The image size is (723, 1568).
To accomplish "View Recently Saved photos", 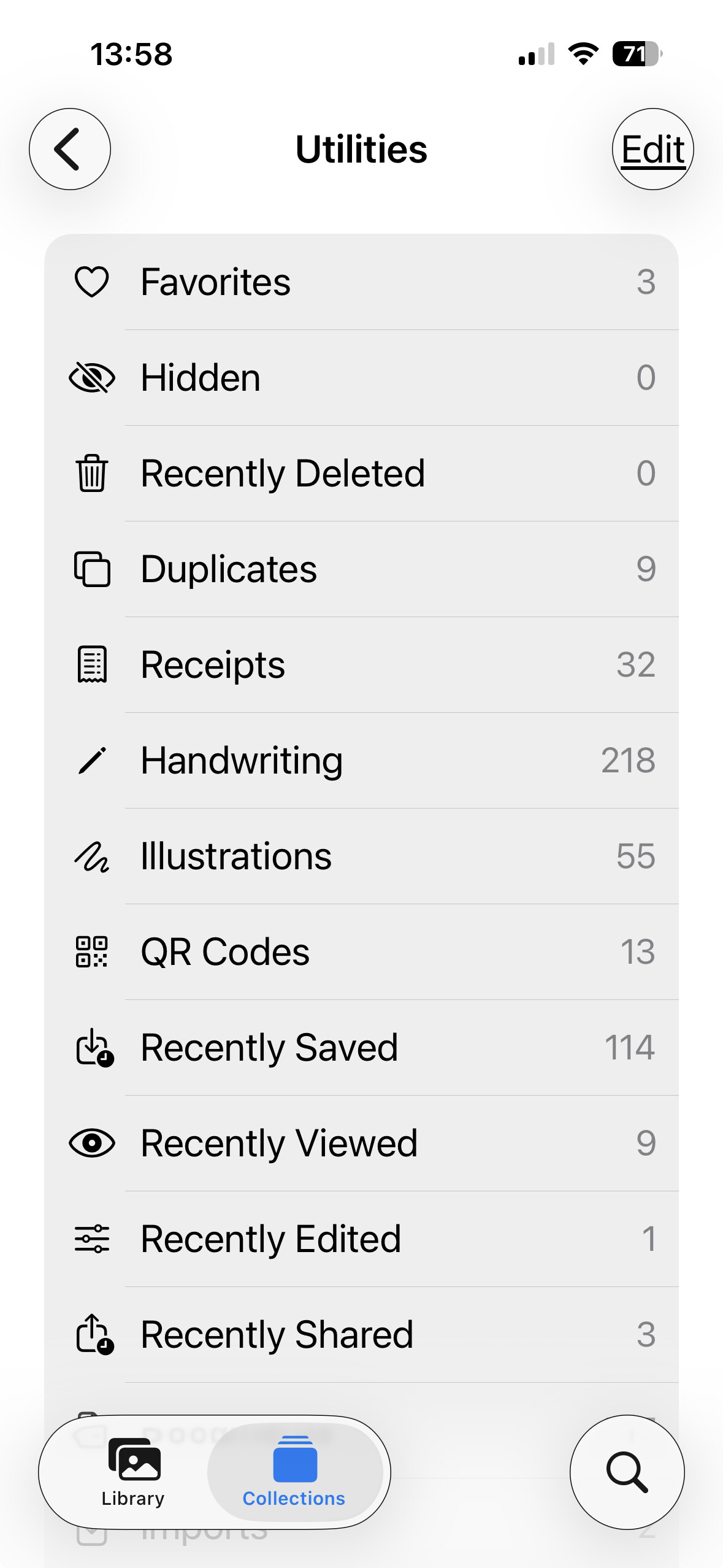I will 361,1048.
